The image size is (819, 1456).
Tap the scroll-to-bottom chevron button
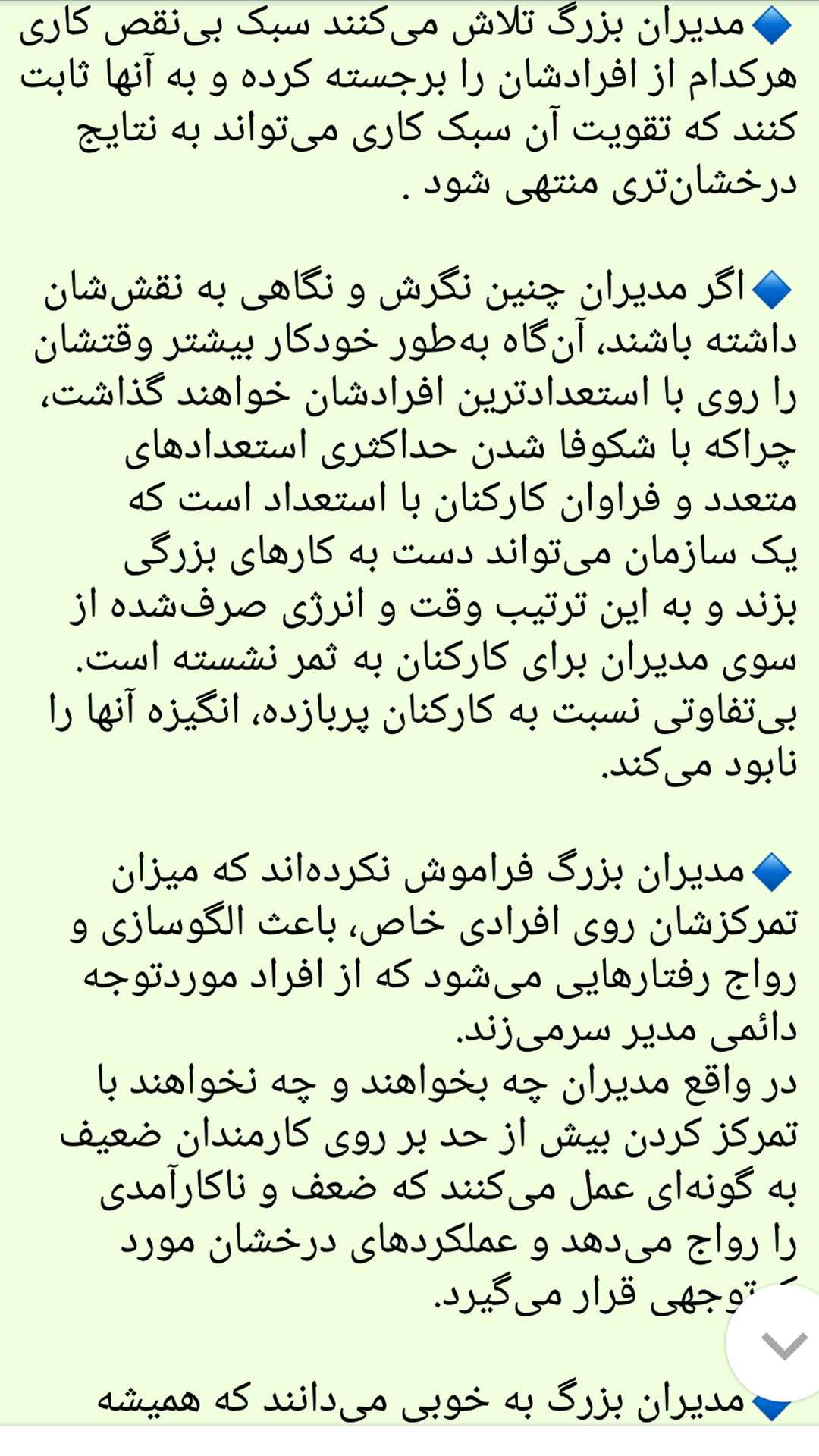[x=782, y=1345]
